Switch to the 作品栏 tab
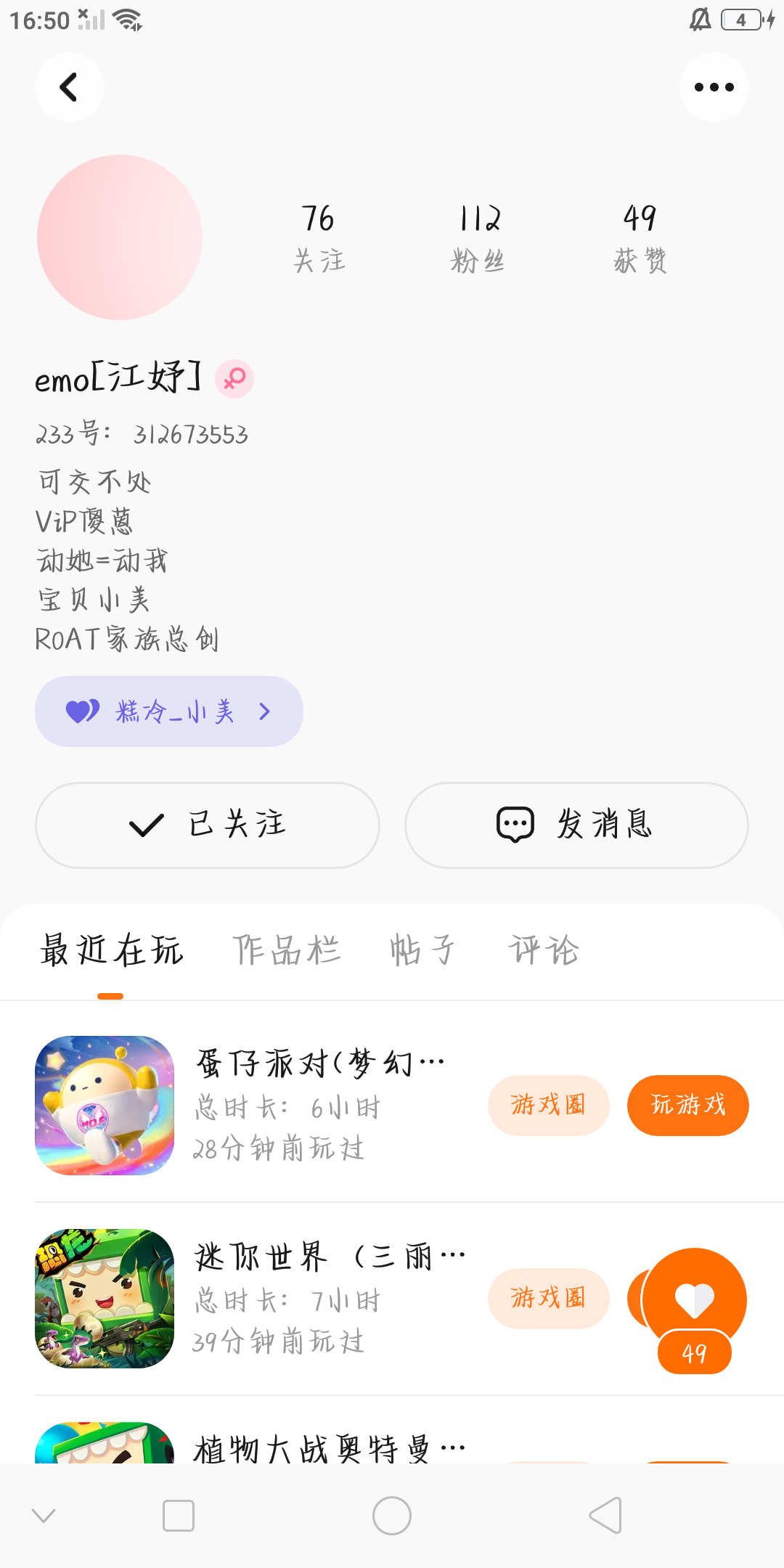This screenshot has width=784, height=1568. click(286, 950)
